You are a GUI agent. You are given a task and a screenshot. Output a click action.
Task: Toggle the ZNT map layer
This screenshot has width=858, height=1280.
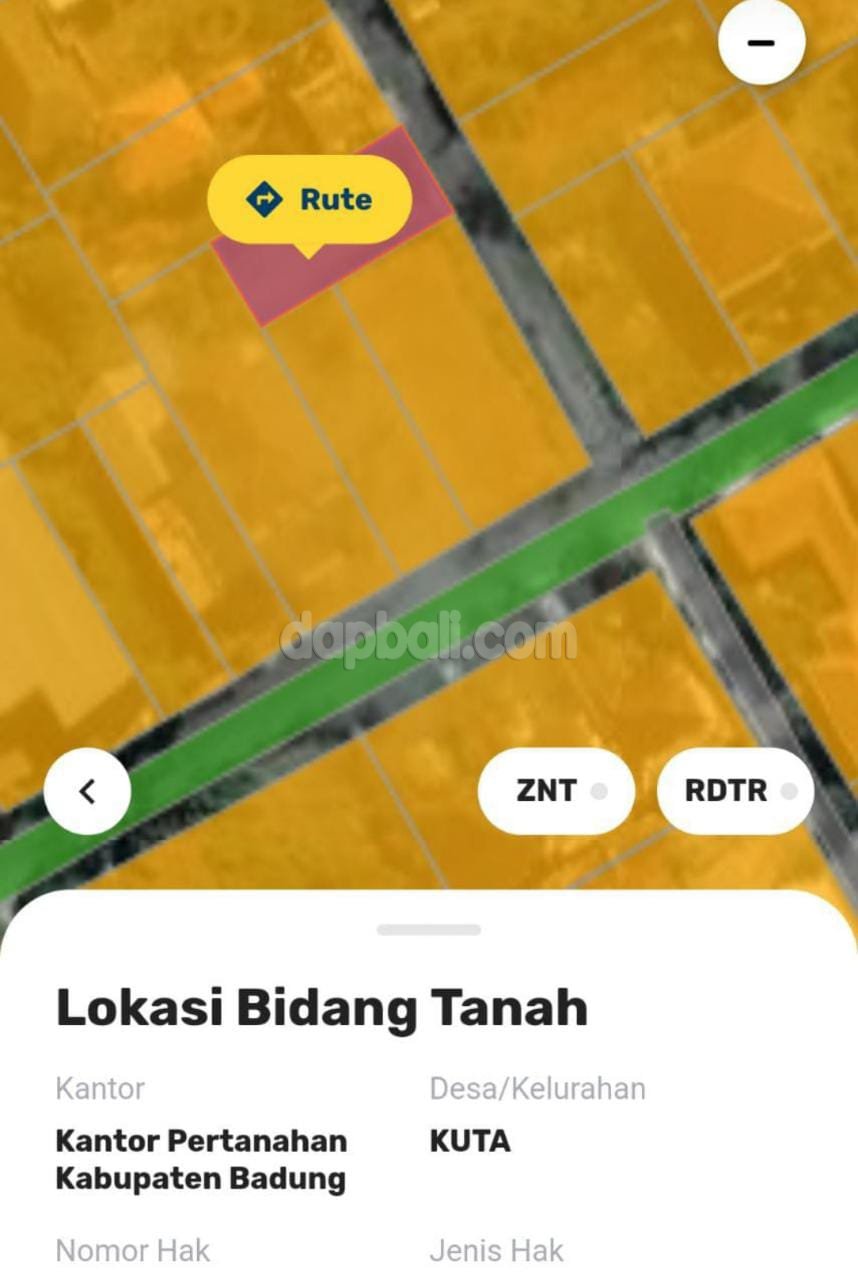point(556,791)
